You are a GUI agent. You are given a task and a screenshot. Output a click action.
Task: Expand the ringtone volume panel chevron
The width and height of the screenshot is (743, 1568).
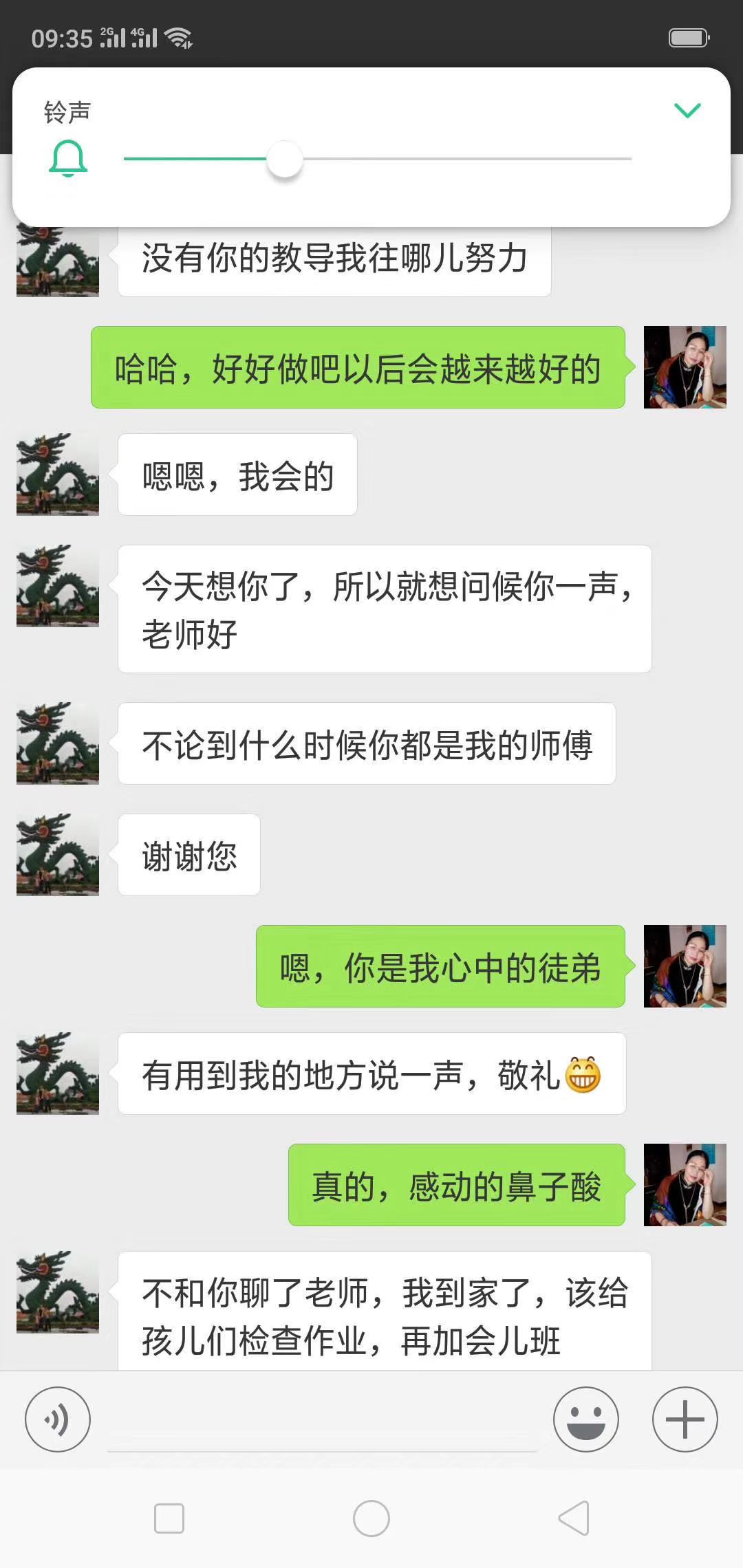(x=687, y=110)
